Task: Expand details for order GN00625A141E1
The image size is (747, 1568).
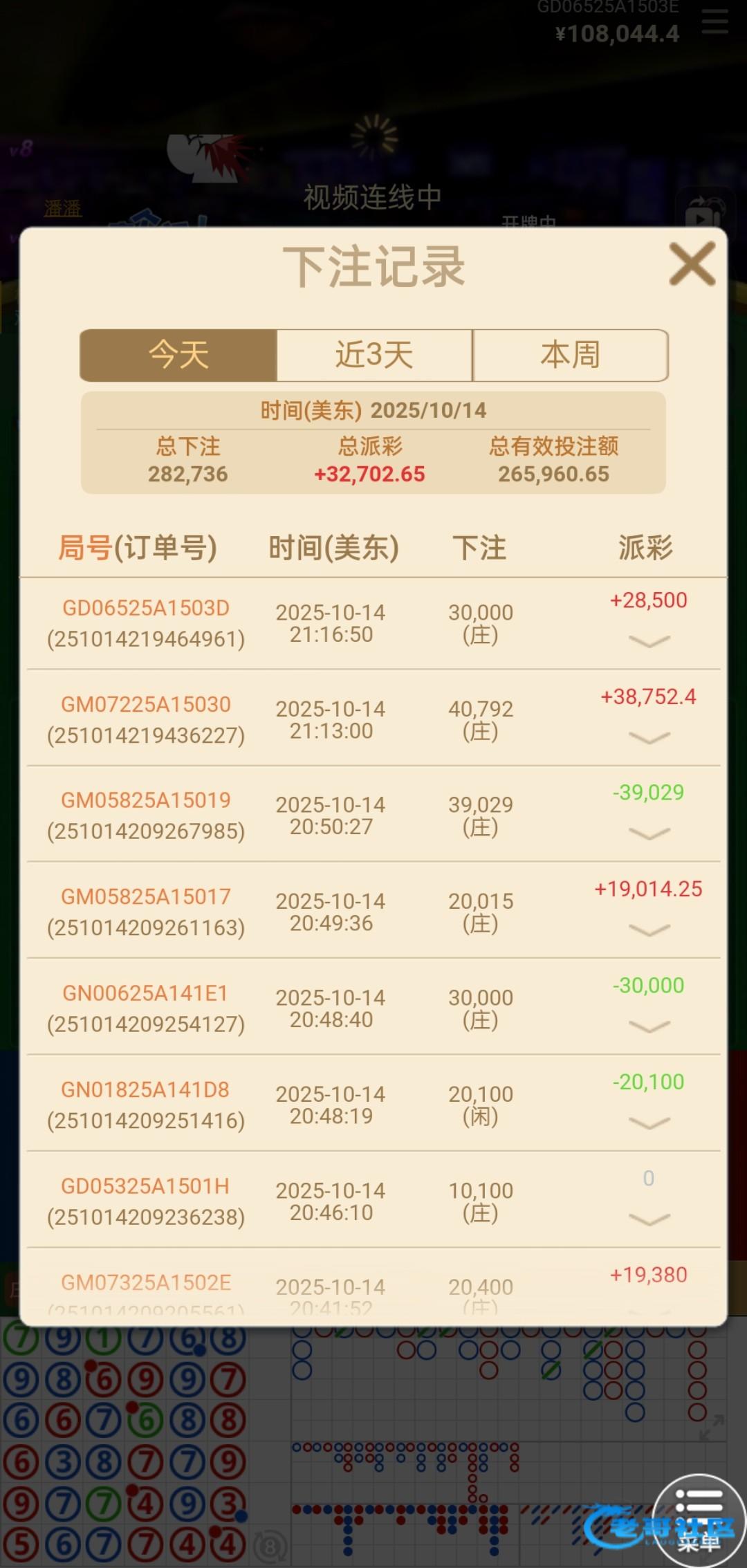Action: [649, 1026]
